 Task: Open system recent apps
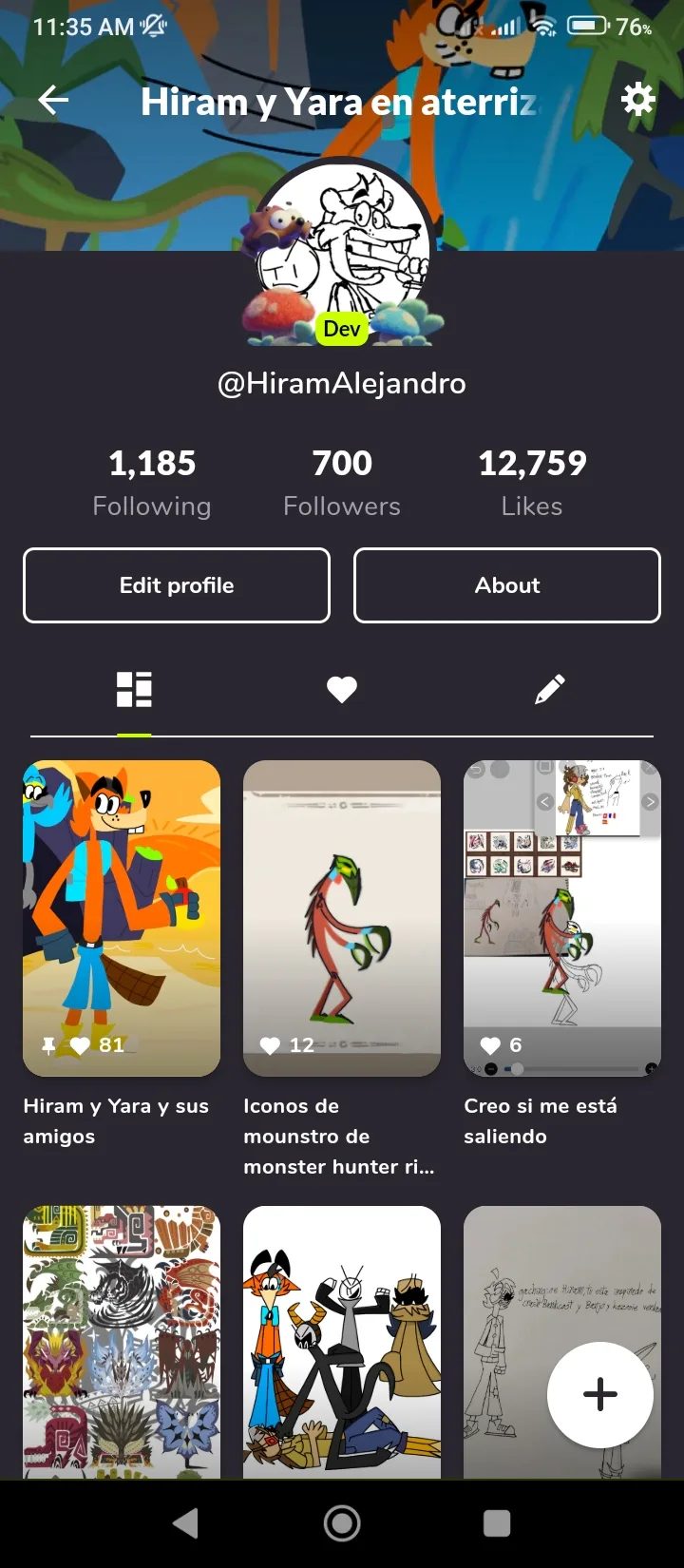point(497,1523)
